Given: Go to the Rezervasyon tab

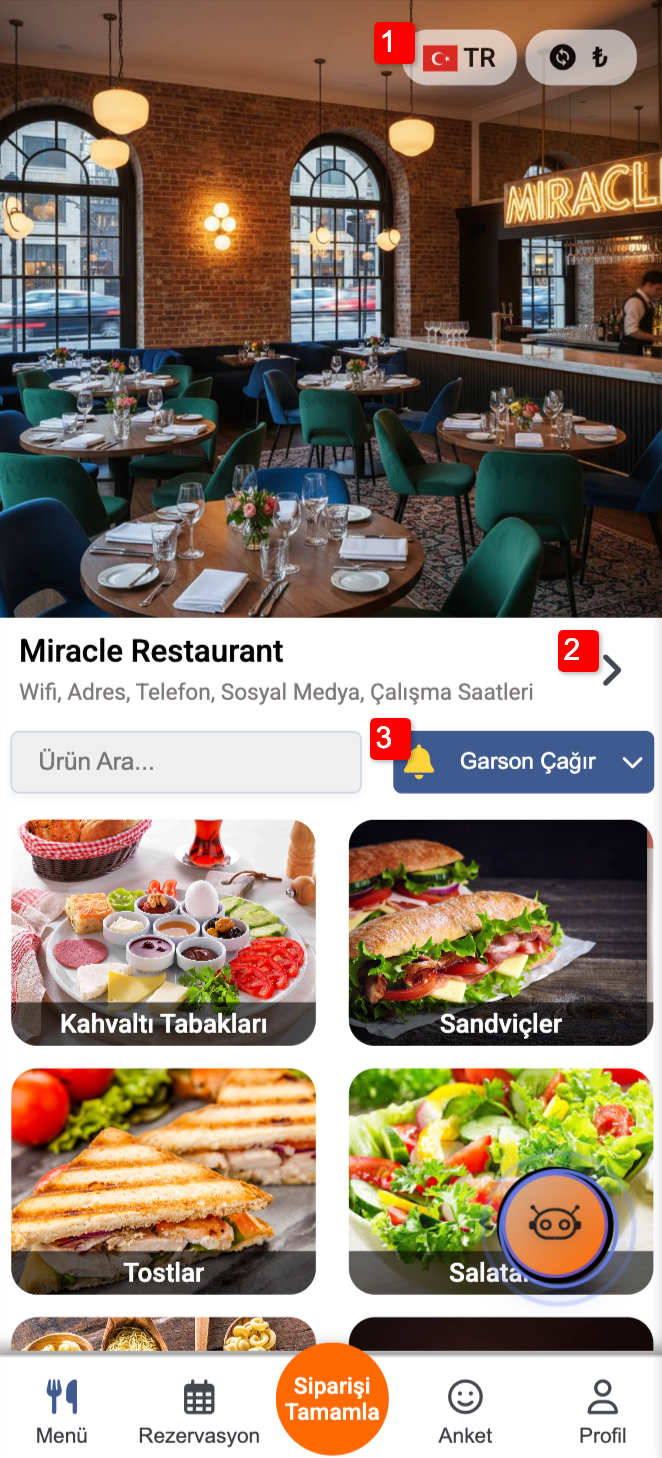Looking at the screenshot, I should tap(199, 1411).
